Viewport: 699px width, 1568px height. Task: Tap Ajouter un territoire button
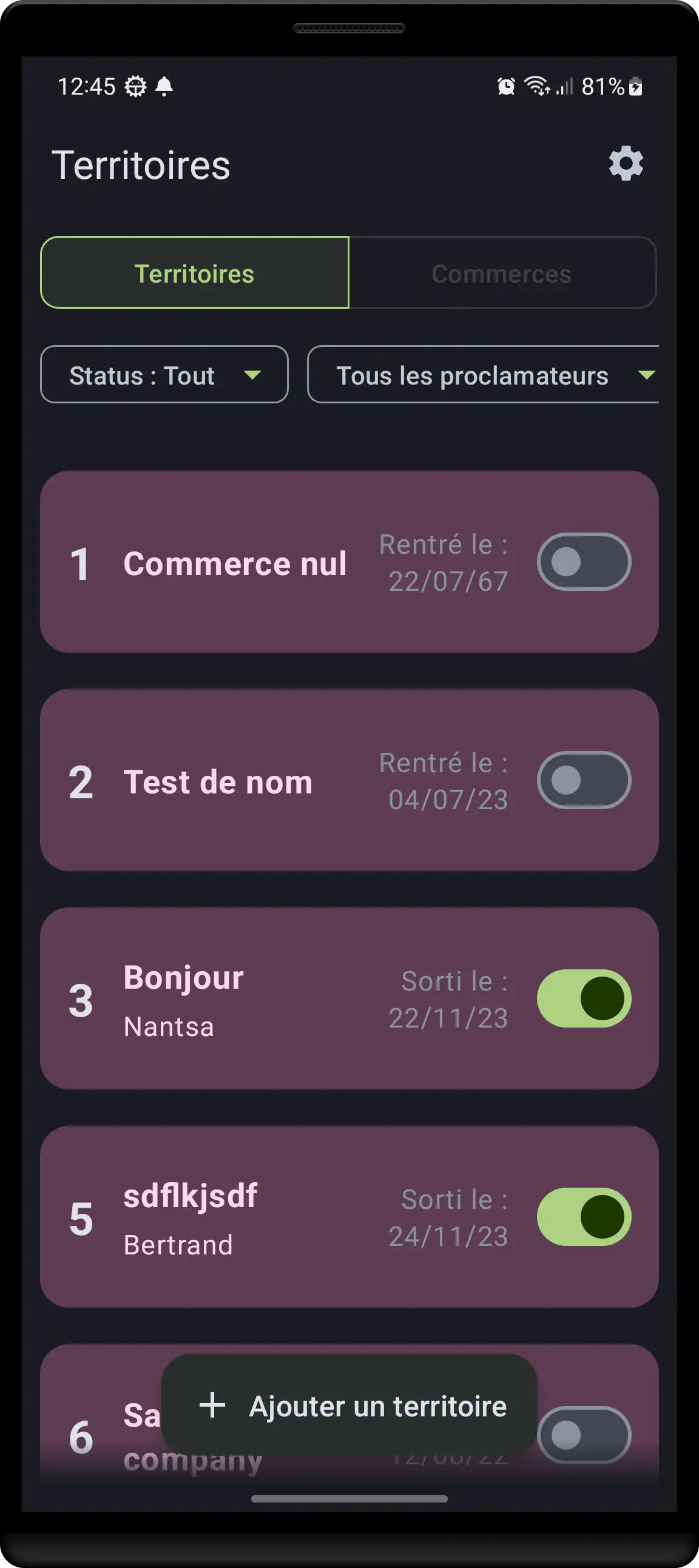pos(349,1405)
